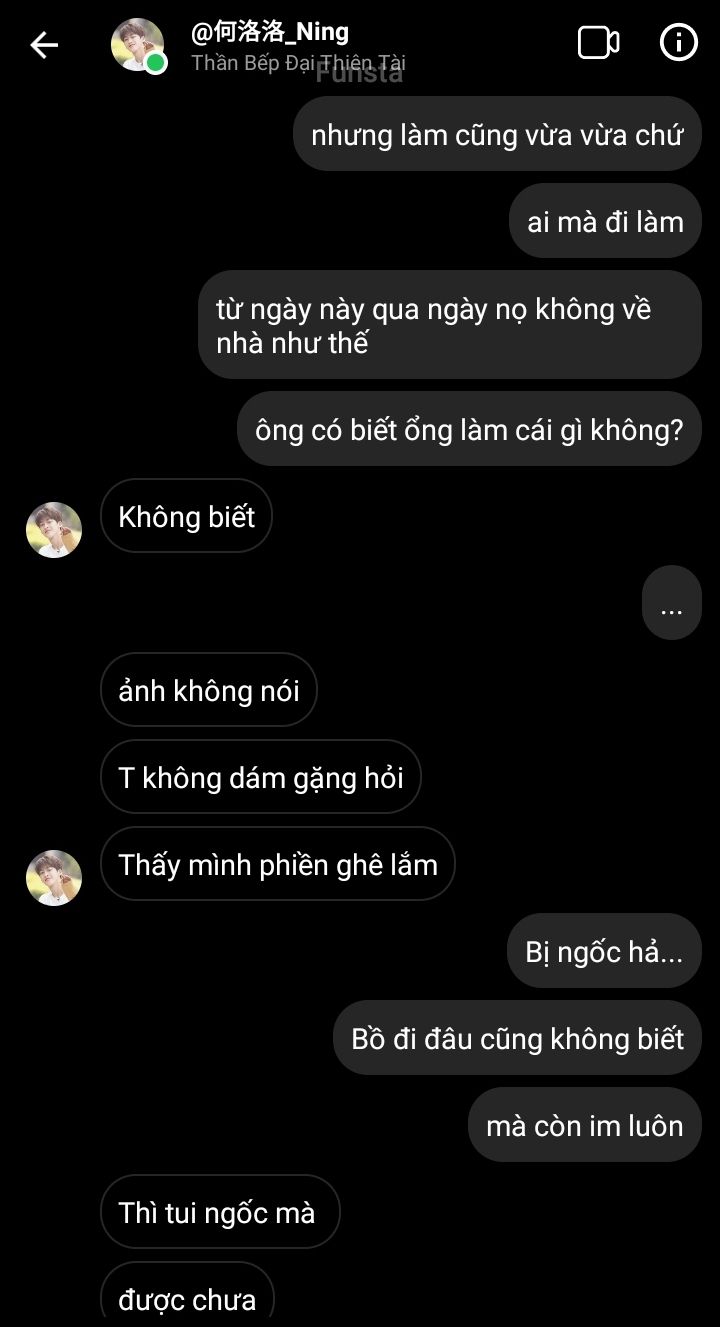
Task: Go back using the arrow icon
Action: tap(44, 44)
